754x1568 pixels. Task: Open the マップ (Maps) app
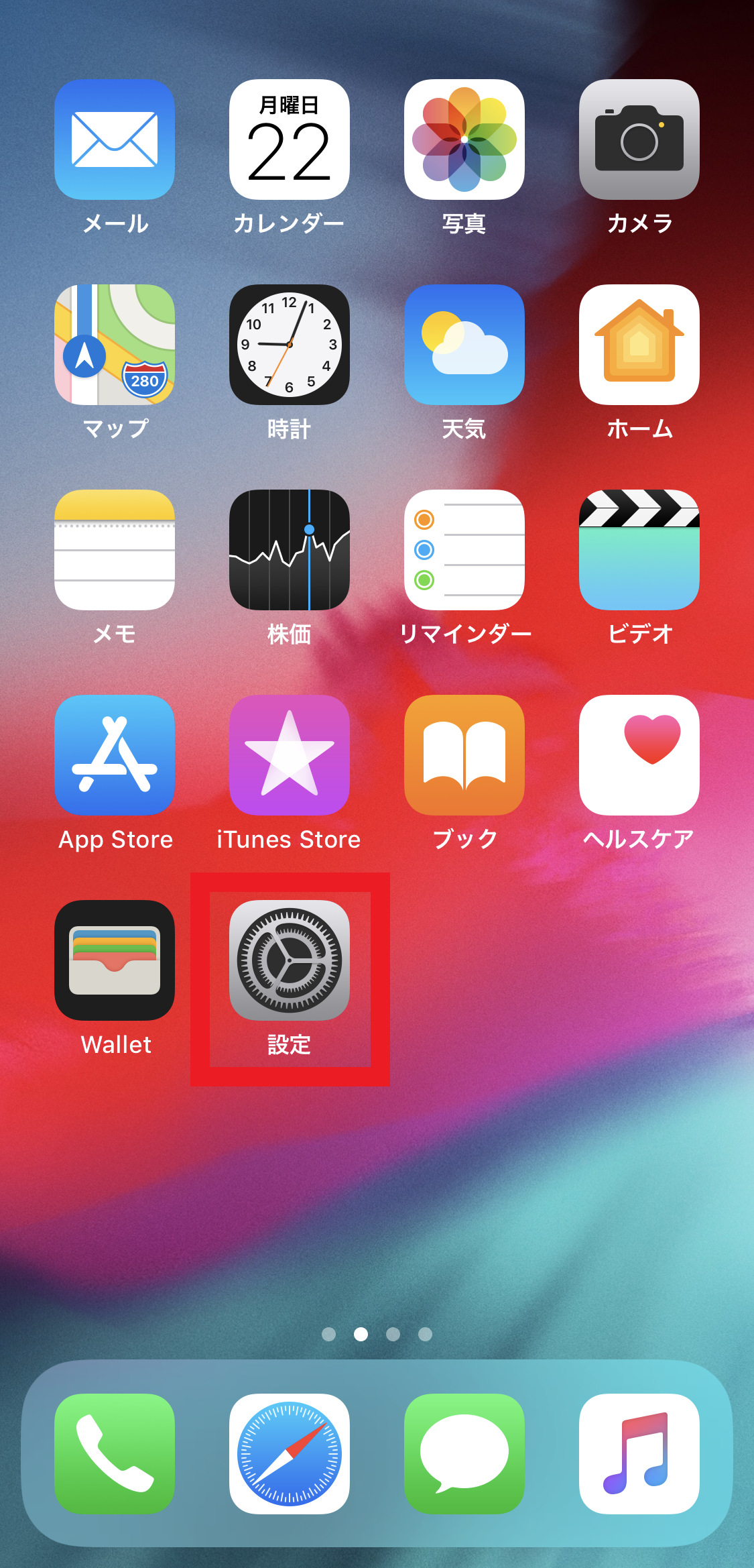115,345
